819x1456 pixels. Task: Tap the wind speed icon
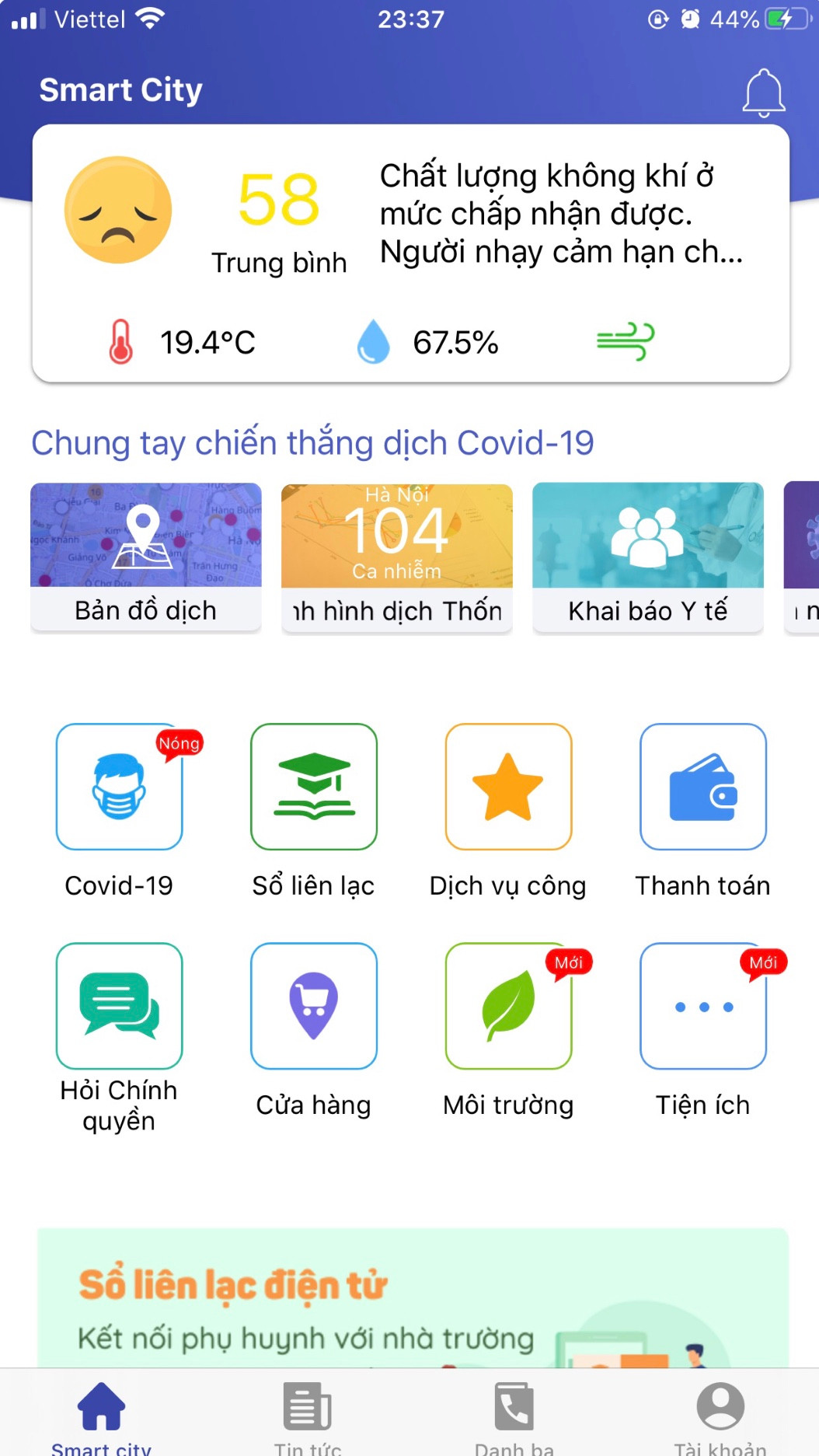tap(626, 338)
